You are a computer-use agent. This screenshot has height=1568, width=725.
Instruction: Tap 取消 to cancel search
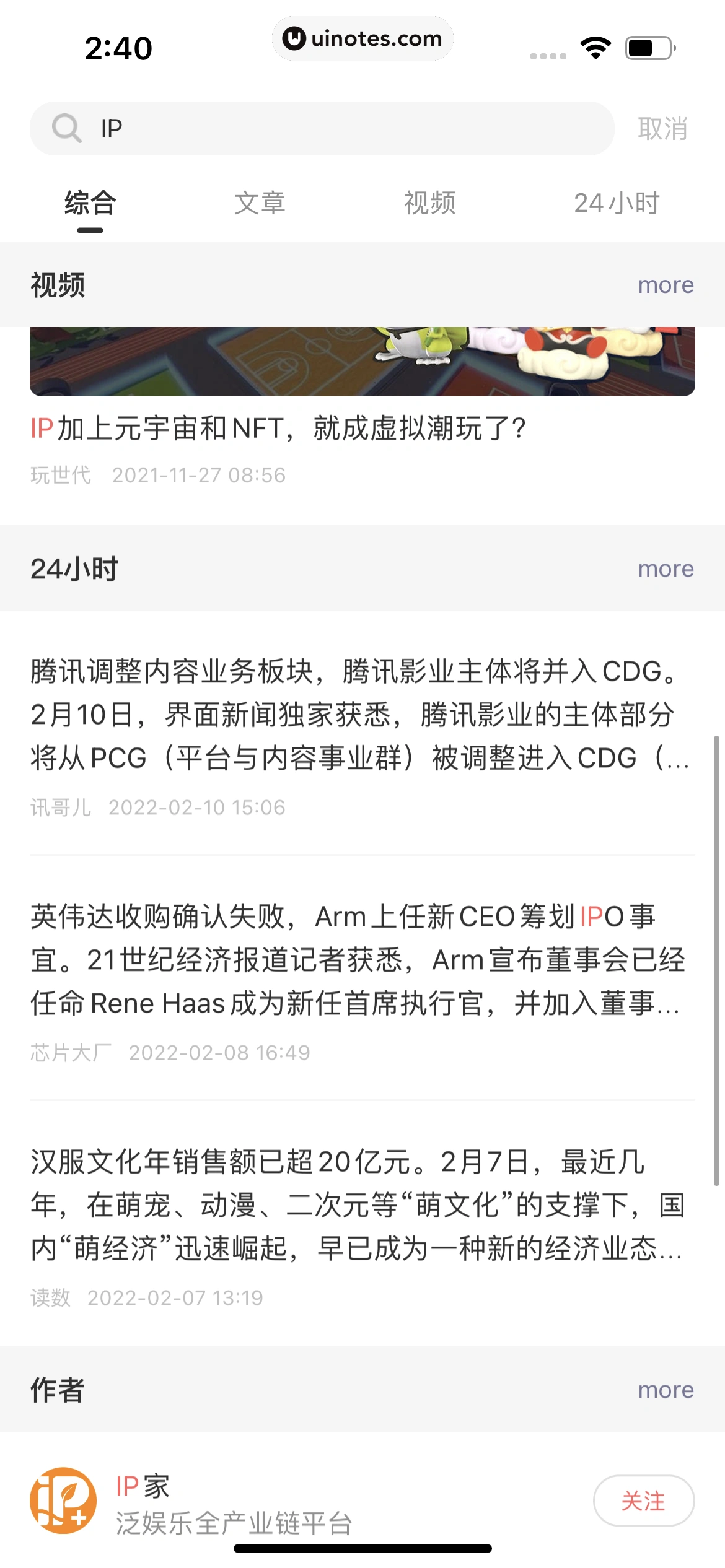click(663, 128)
